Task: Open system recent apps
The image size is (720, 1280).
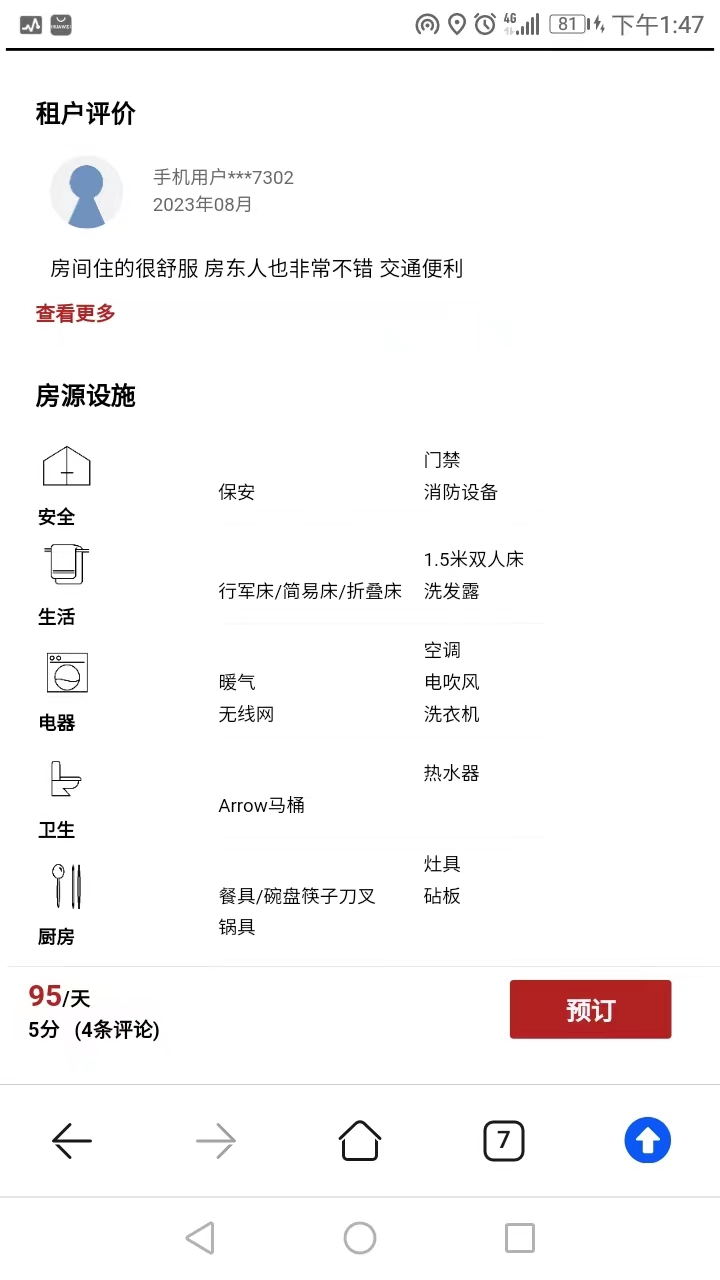Action: click(519, 1238)
